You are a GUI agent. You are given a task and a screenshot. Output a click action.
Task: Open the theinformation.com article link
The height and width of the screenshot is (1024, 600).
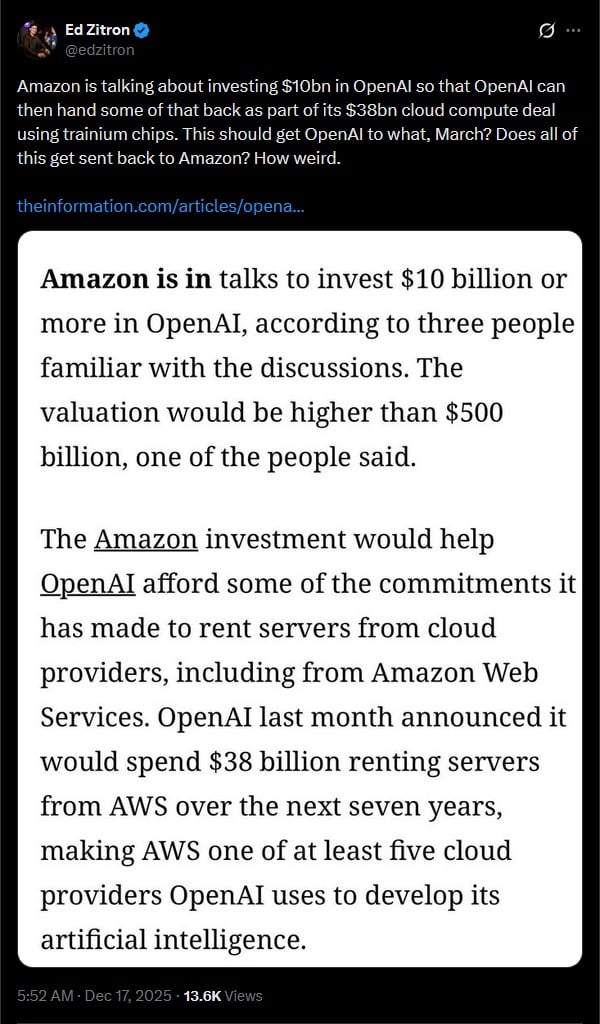coord(161,206)
